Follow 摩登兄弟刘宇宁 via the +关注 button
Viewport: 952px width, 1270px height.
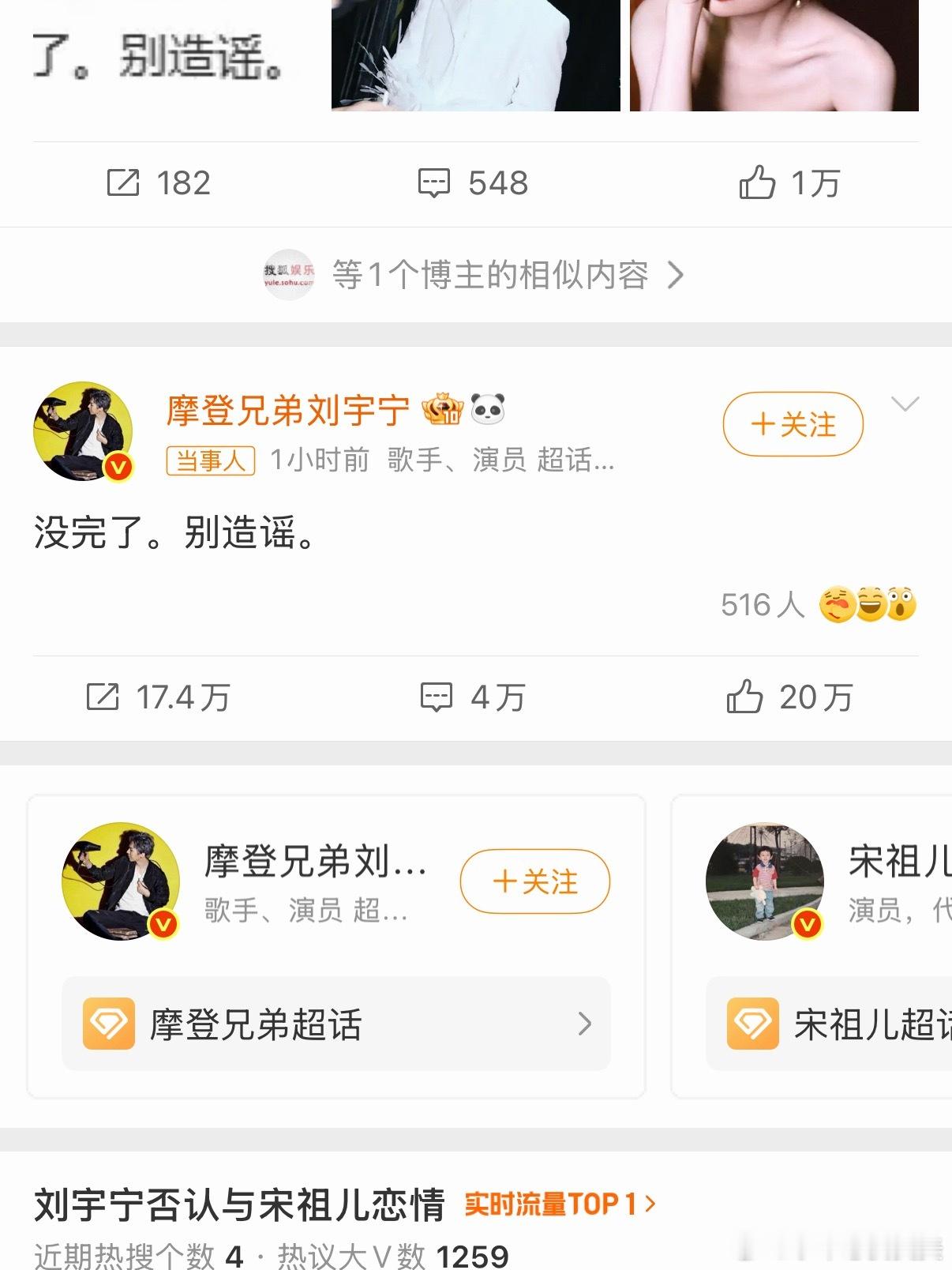coord(792,424)
